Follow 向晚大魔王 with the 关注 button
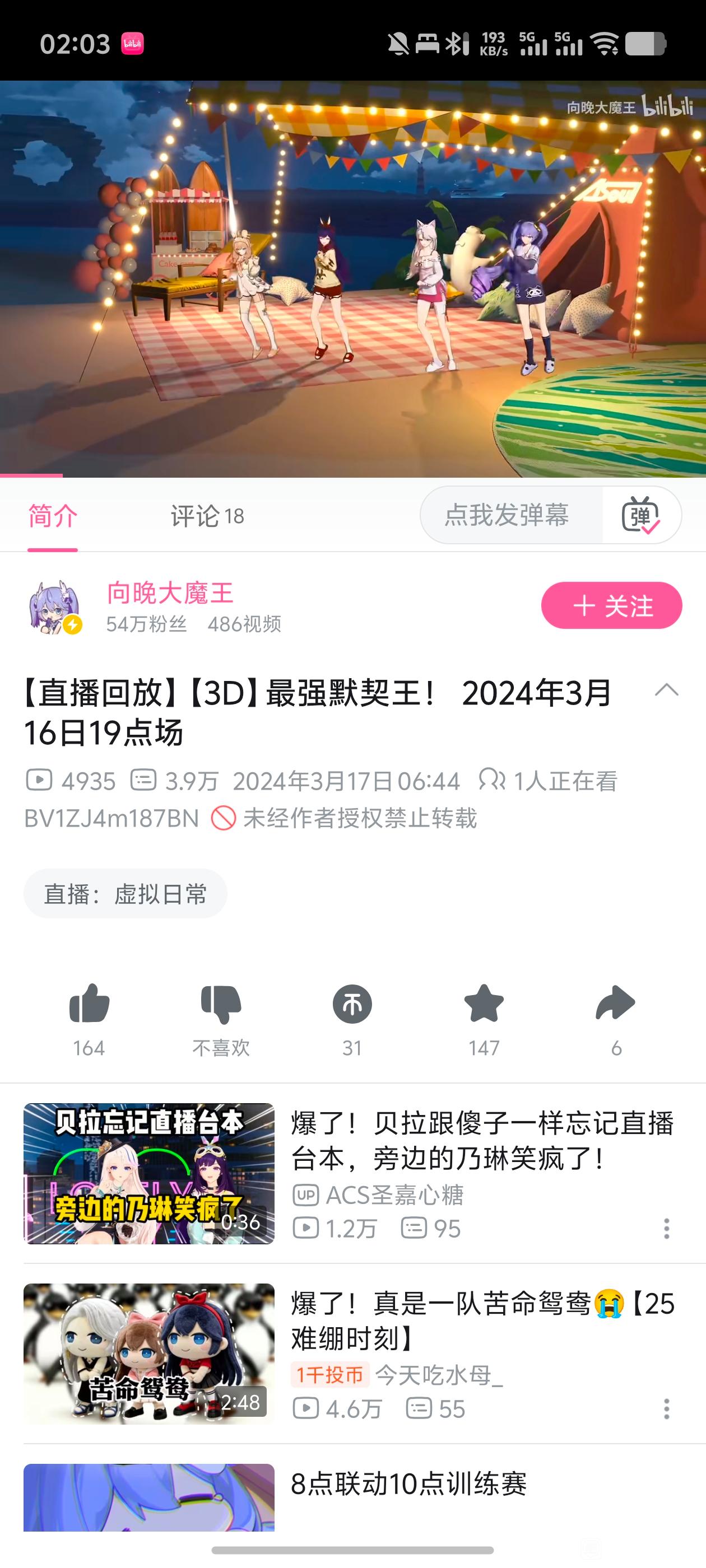This screenshot has height=1568, width=706. click(611, 606)
